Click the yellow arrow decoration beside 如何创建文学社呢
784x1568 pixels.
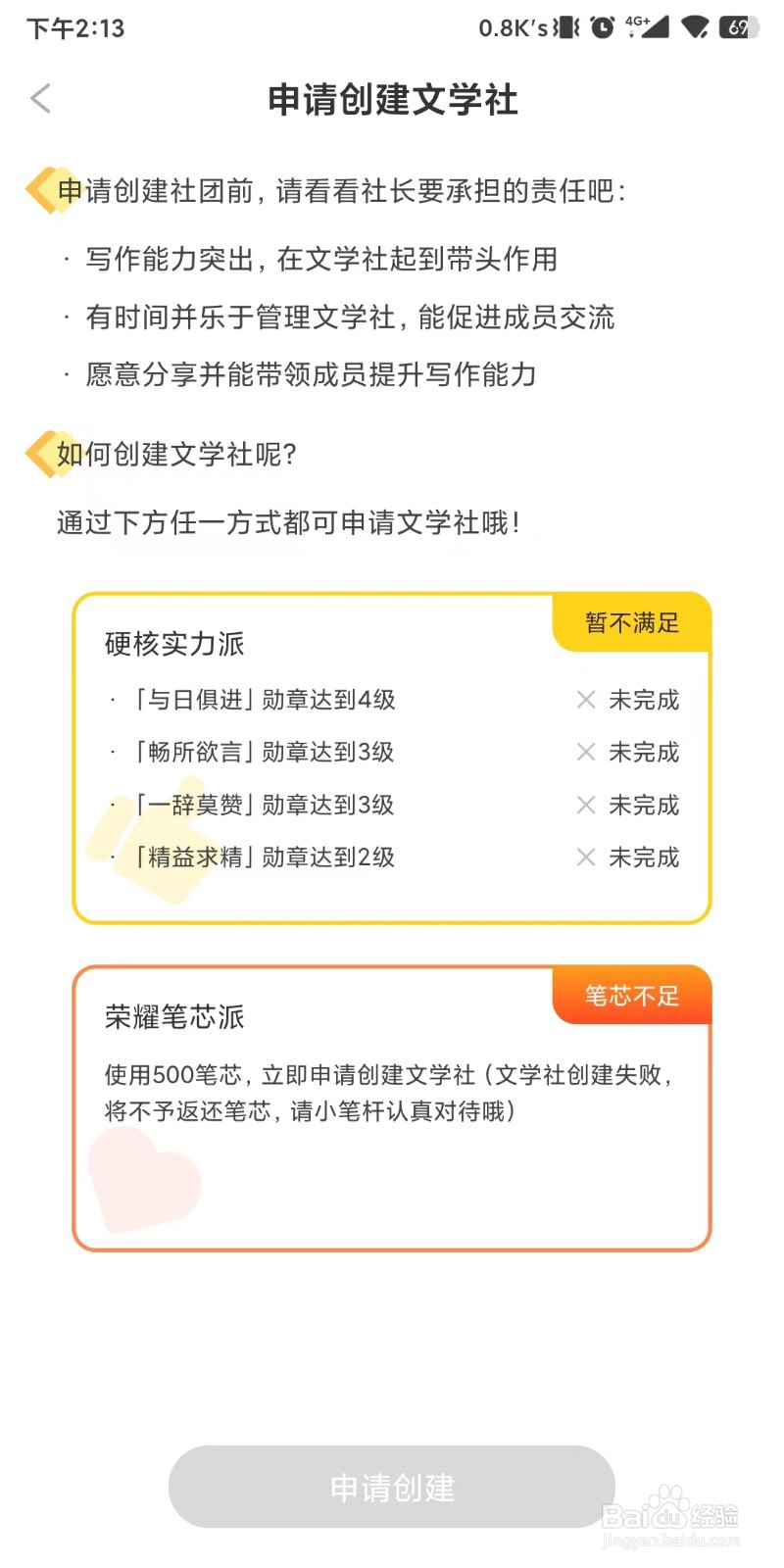[42, 453]
